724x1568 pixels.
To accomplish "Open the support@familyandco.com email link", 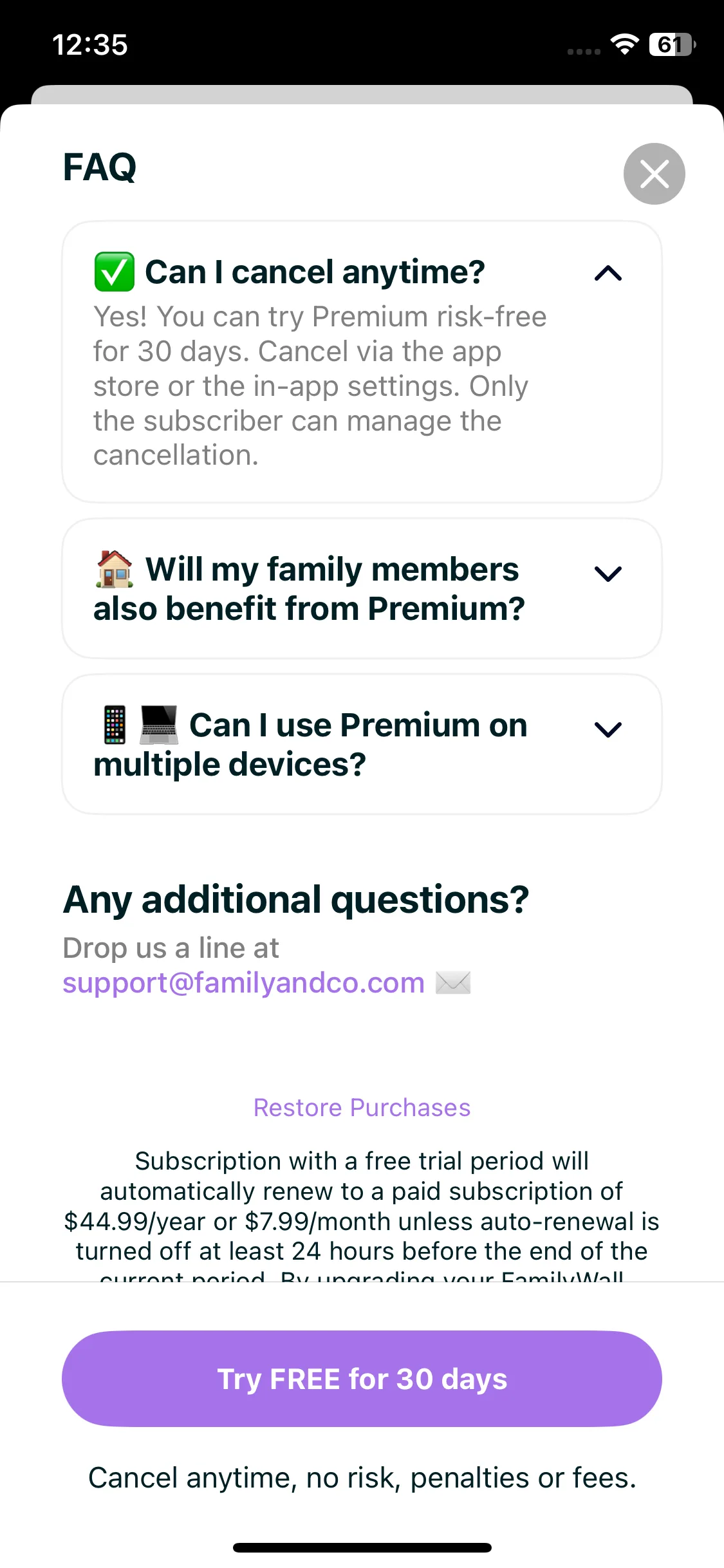I will coord(243,983).
